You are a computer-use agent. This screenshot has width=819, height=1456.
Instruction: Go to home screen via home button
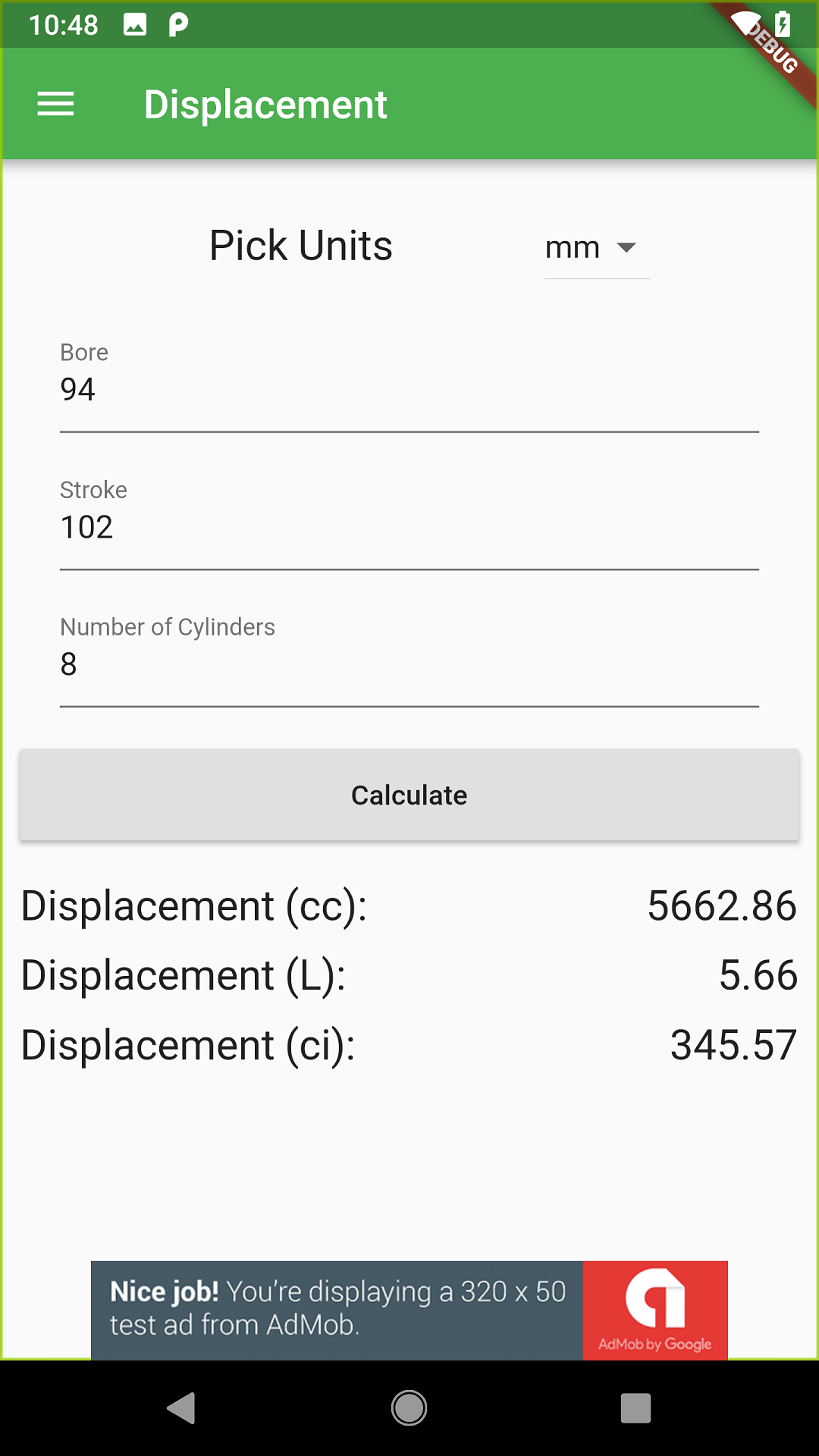pyautogui.click(x=409, y=1408)
